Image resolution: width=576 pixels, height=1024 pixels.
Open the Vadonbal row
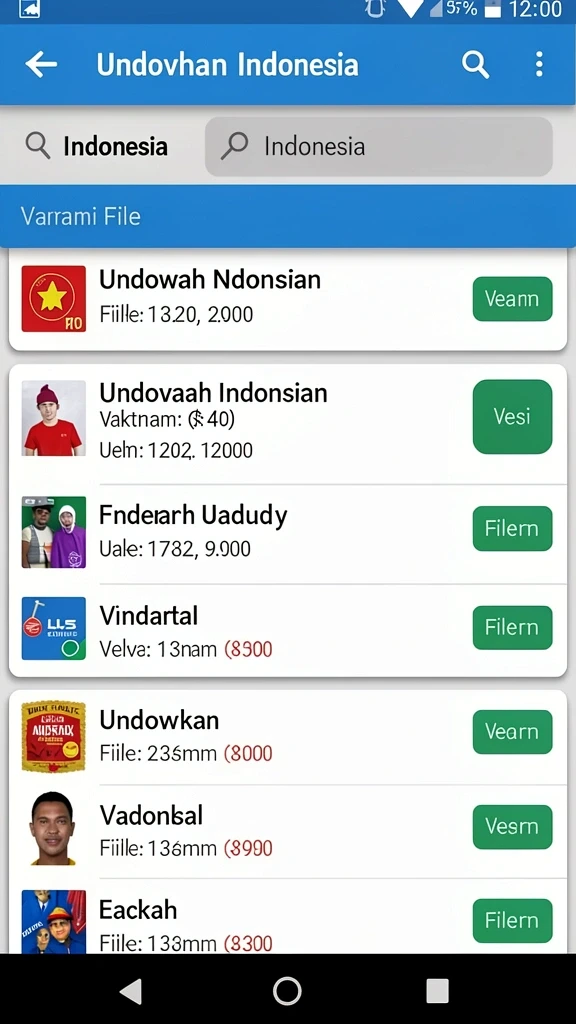(288, 831)
